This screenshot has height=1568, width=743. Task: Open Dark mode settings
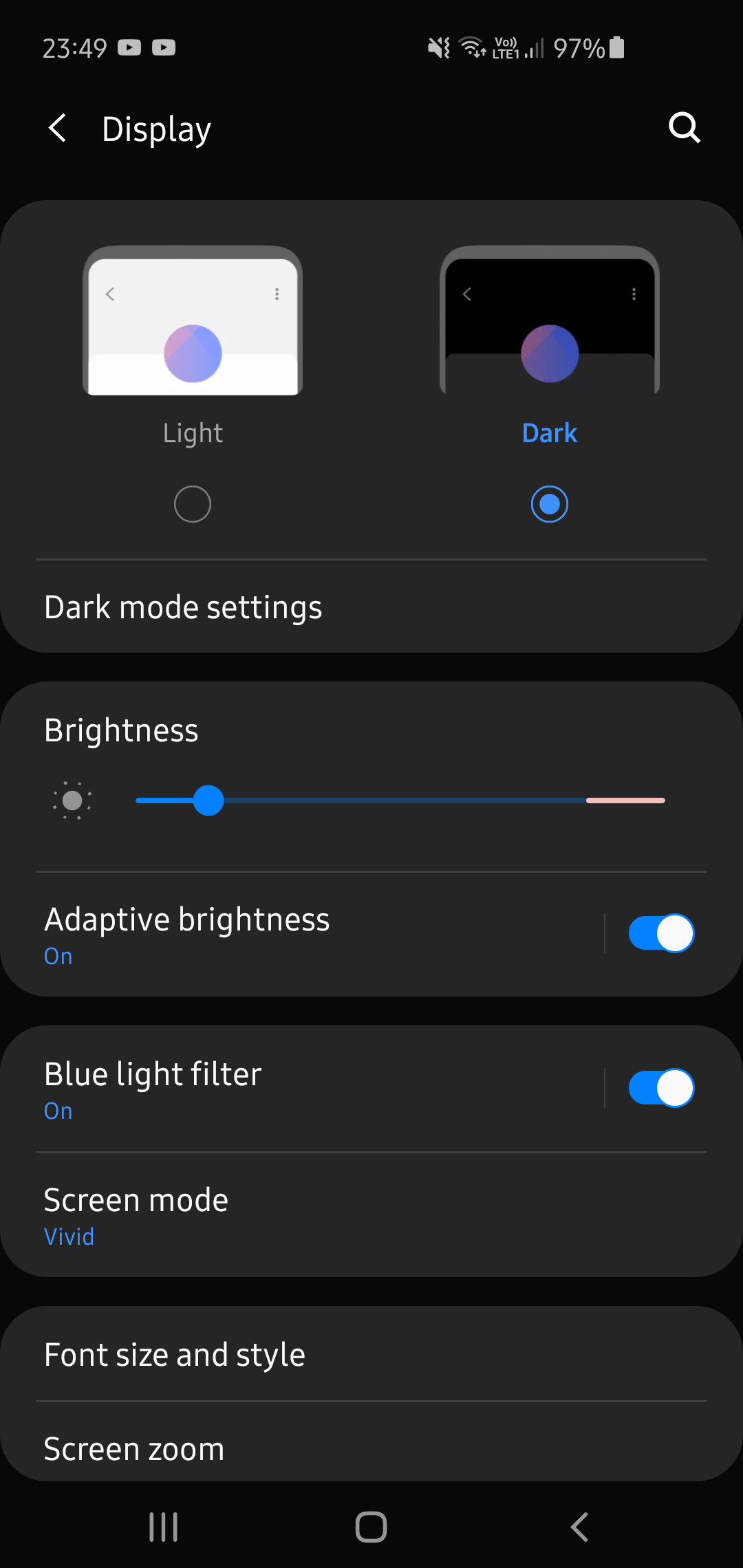(371, 607)
